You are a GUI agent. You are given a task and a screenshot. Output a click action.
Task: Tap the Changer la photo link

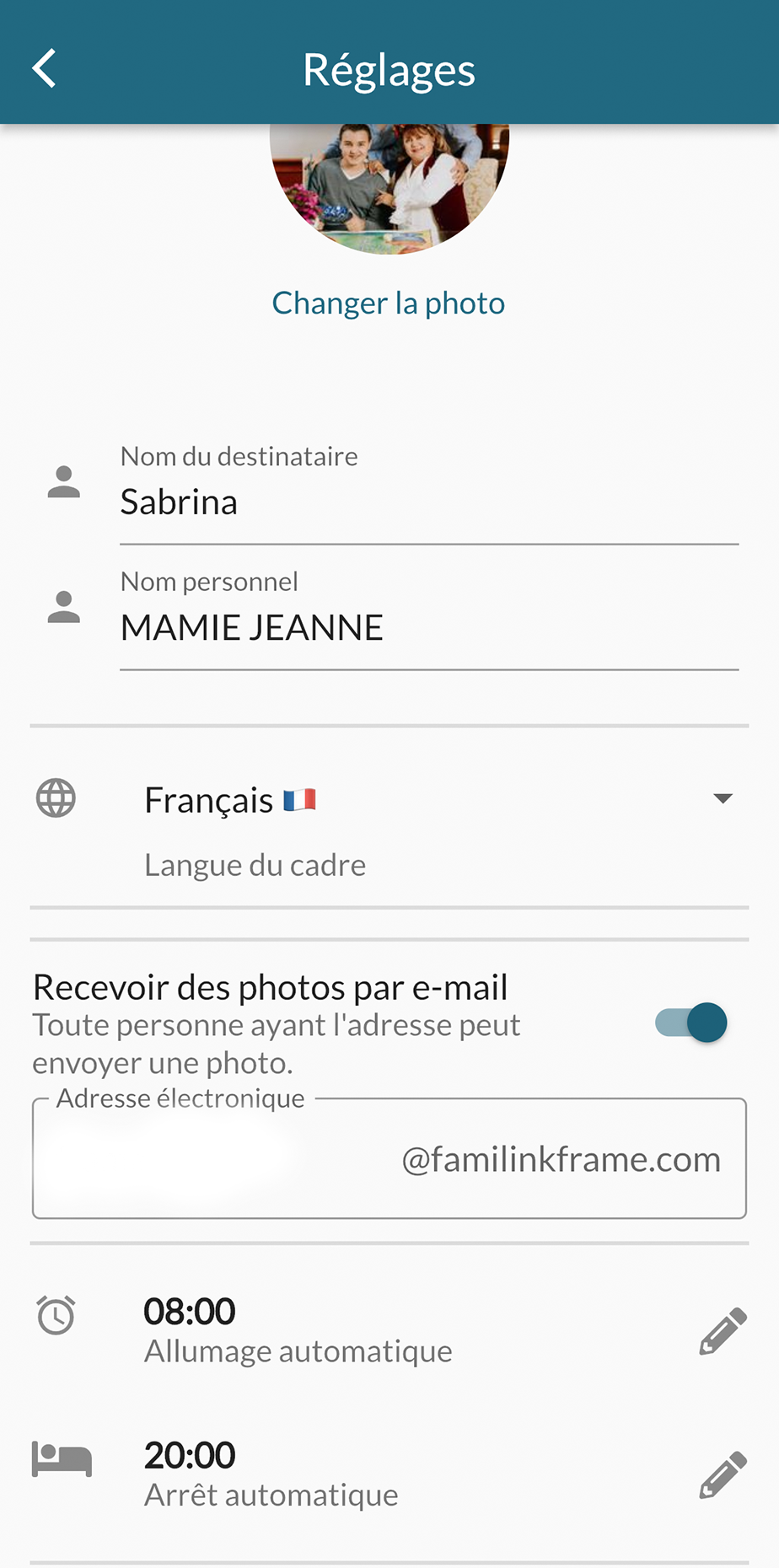click(x=388, y=303)
